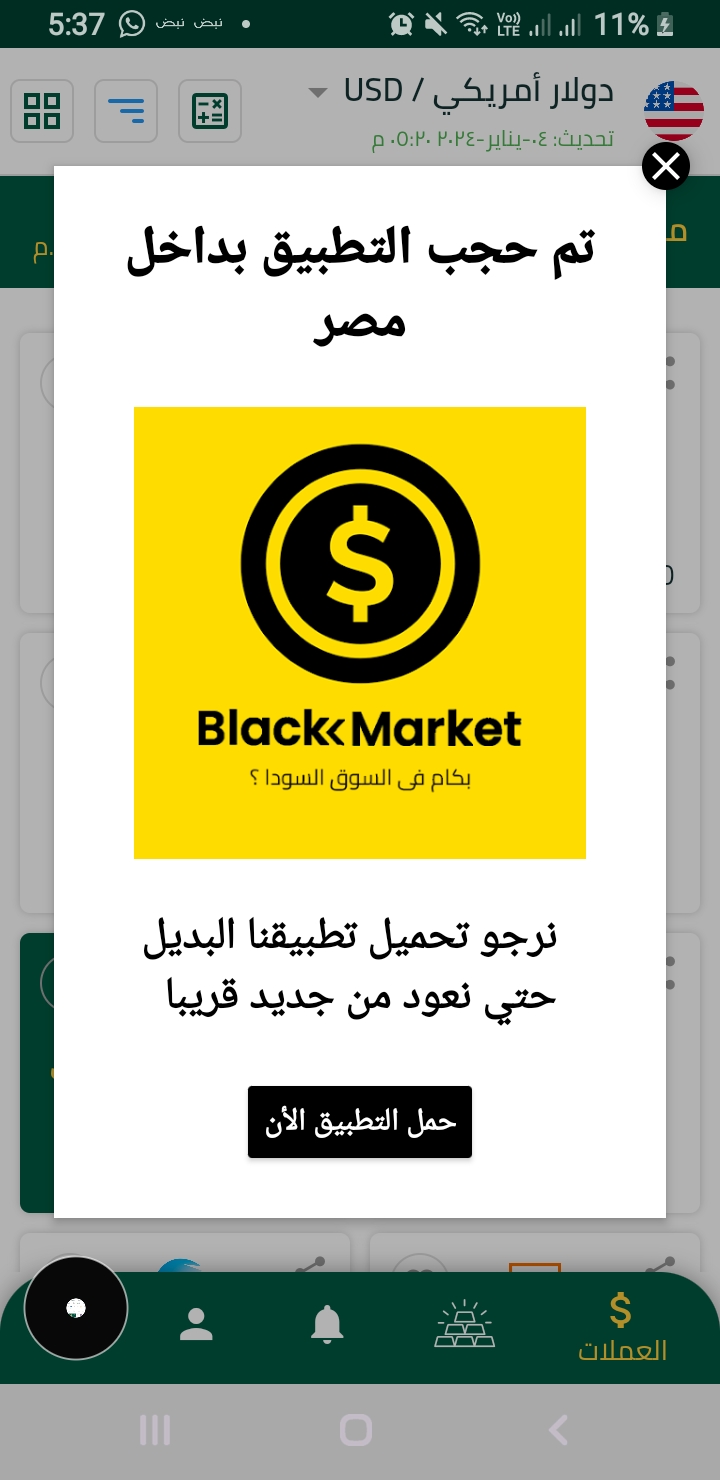Switch to grid view layout

(x=42, y=111)
